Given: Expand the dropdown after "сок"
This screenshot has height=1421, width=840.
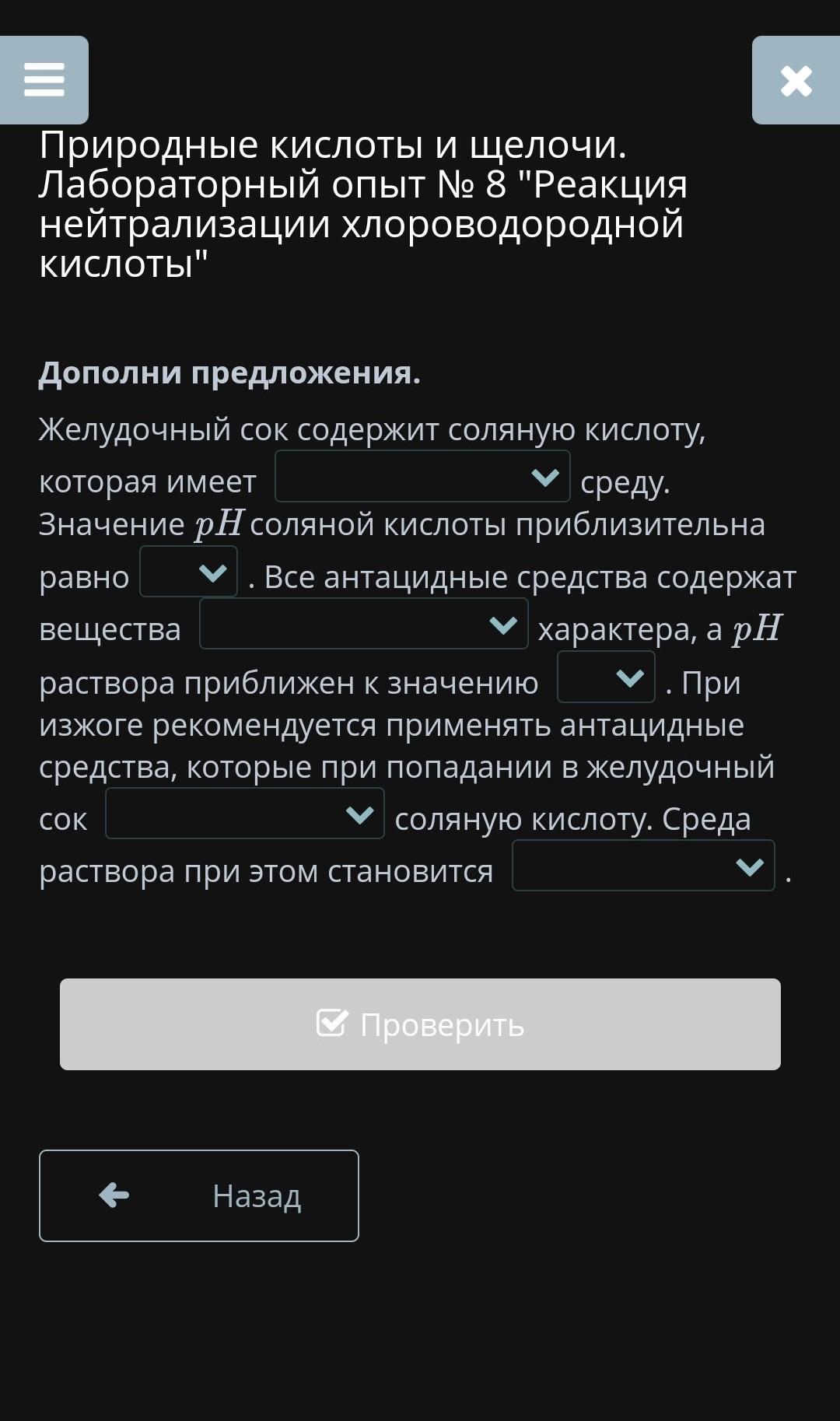Looking at the screenshot, I should (245, 814).
